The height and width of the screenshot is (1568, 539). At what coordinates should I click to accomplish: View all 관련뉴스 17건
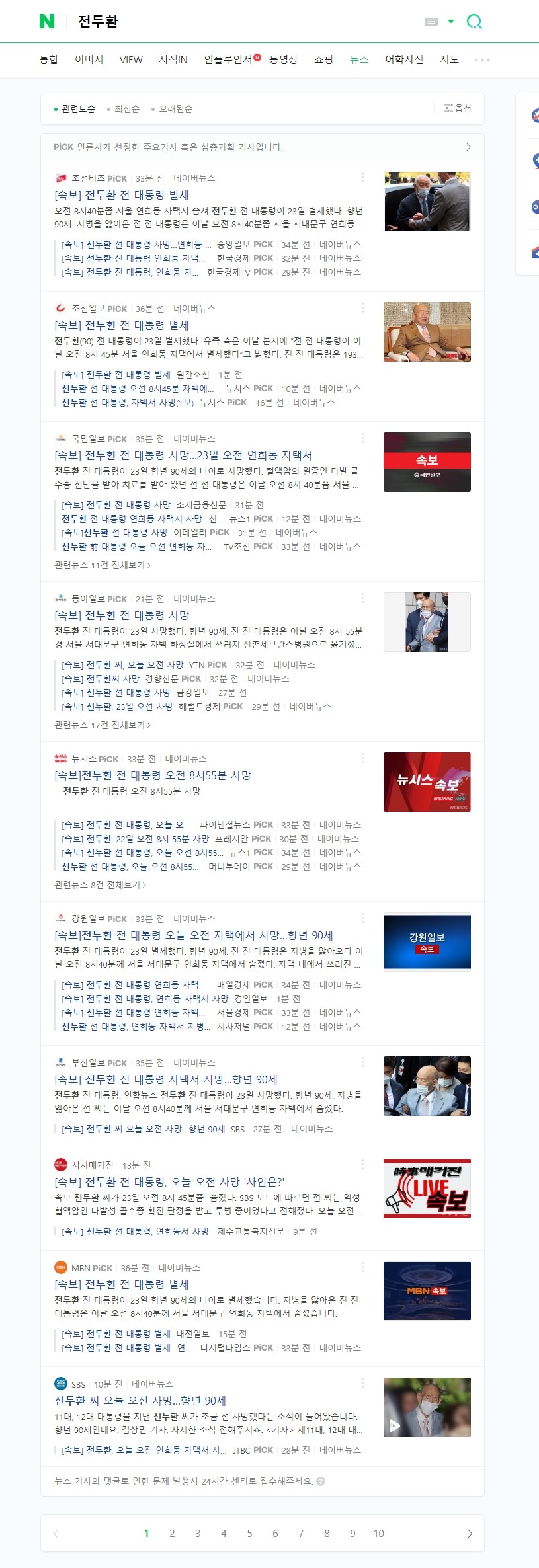coord(103,725)
